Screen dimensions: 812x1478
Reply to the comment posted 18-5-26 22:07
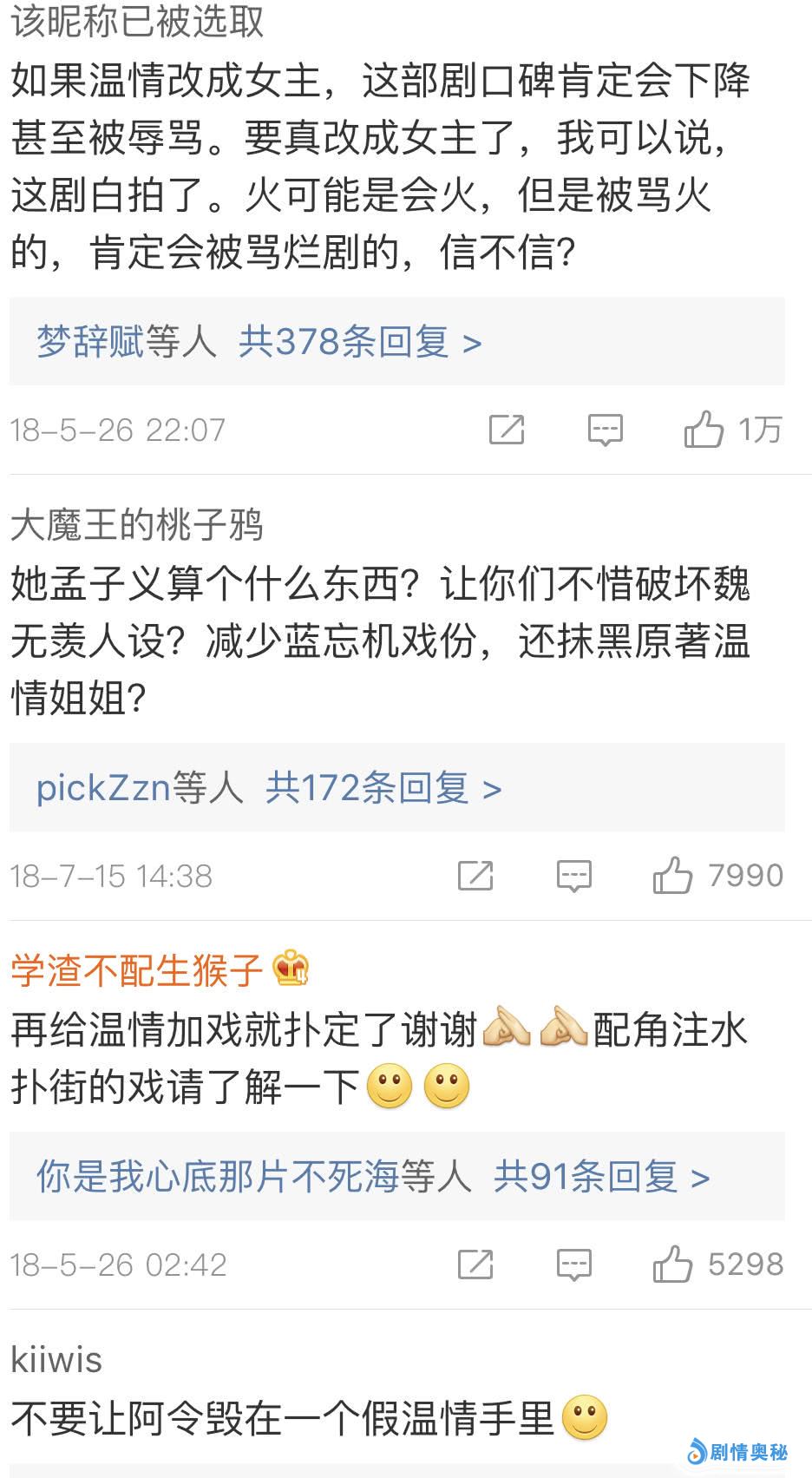pyautogui.click(x=605, y=430)
